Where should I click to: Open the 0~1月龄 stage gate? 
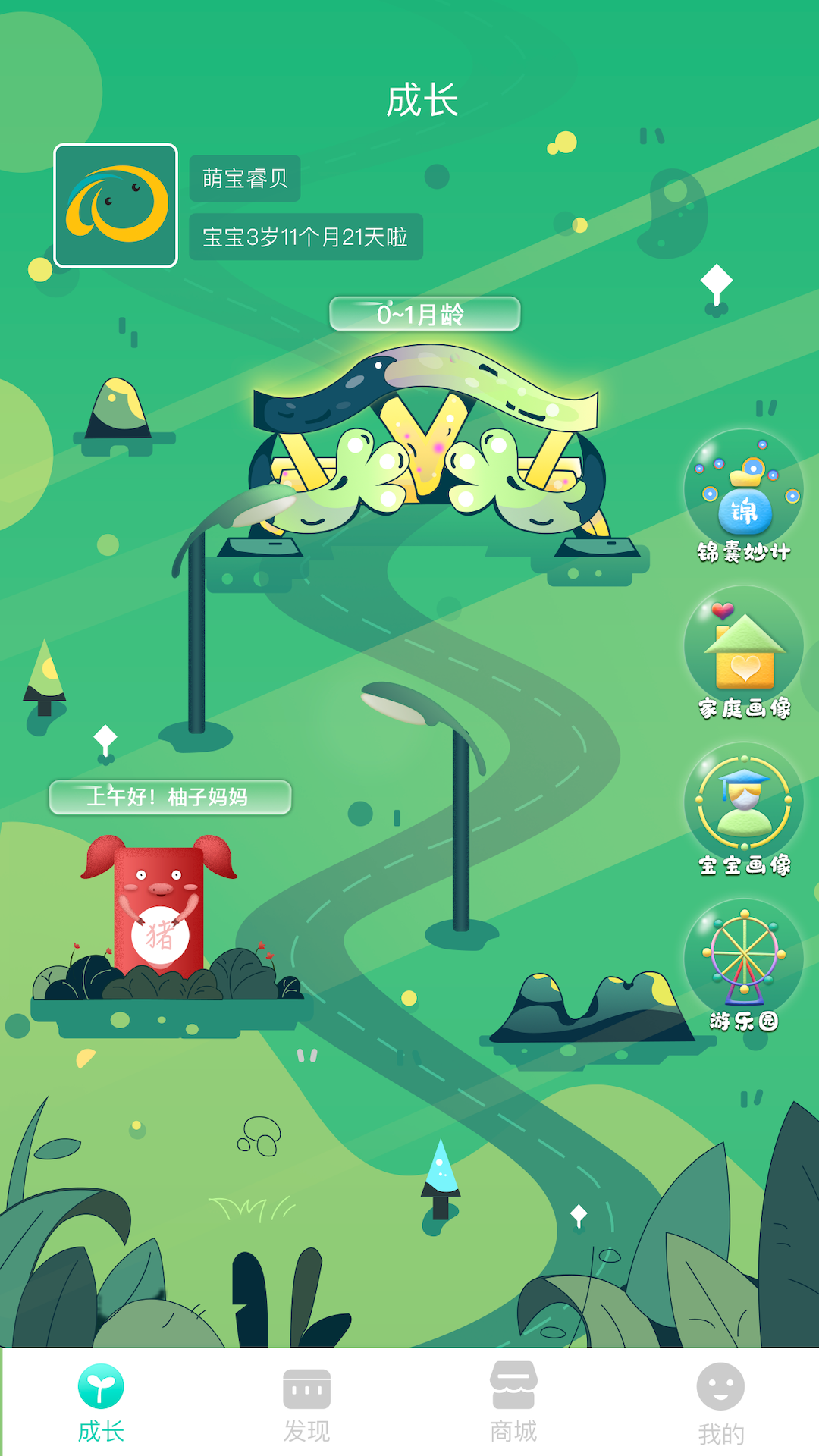425,438
